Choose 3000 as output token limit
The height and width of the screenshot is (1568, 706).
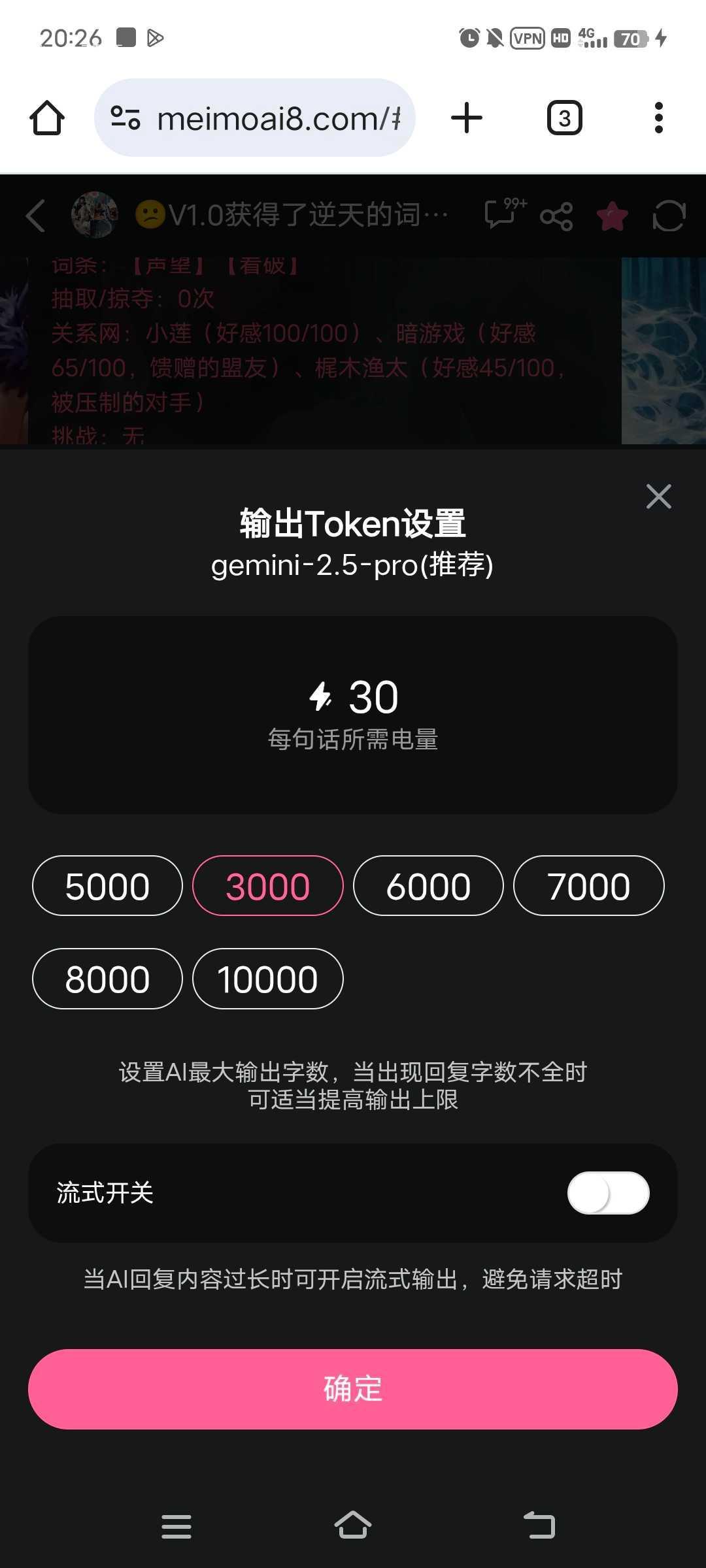point(268,886)
